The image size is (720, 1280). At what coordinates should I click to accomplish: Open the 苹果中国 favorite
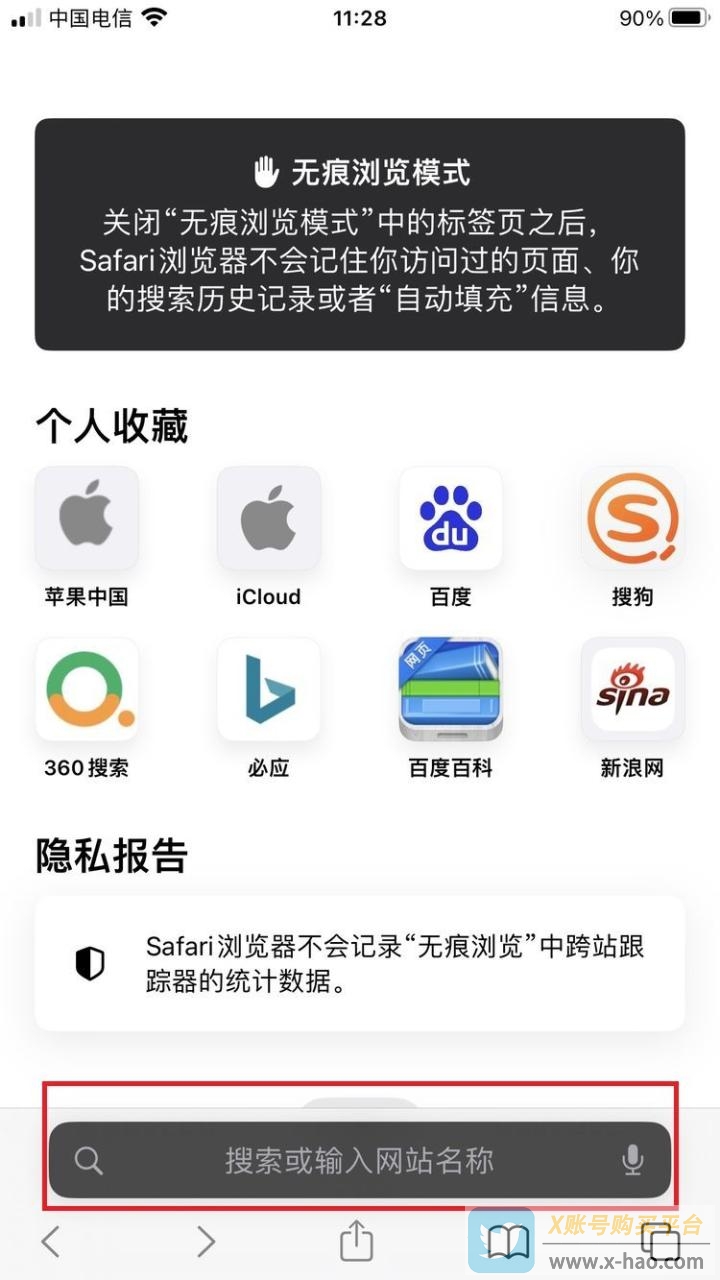click(87, 518)
